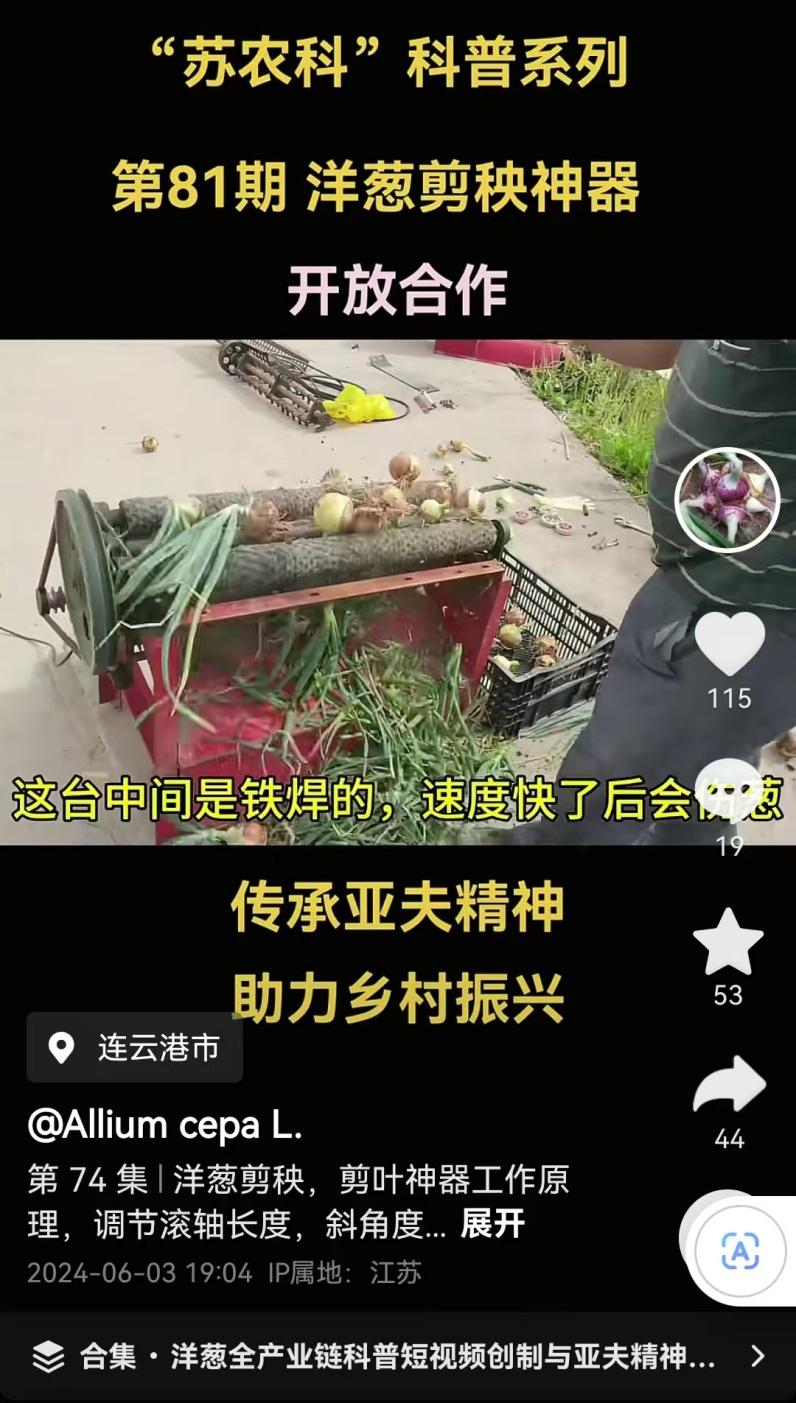This screenshot has width=796, height=1403.
Task: Open the 连云港市 location tag
Action: [135, 1048]
